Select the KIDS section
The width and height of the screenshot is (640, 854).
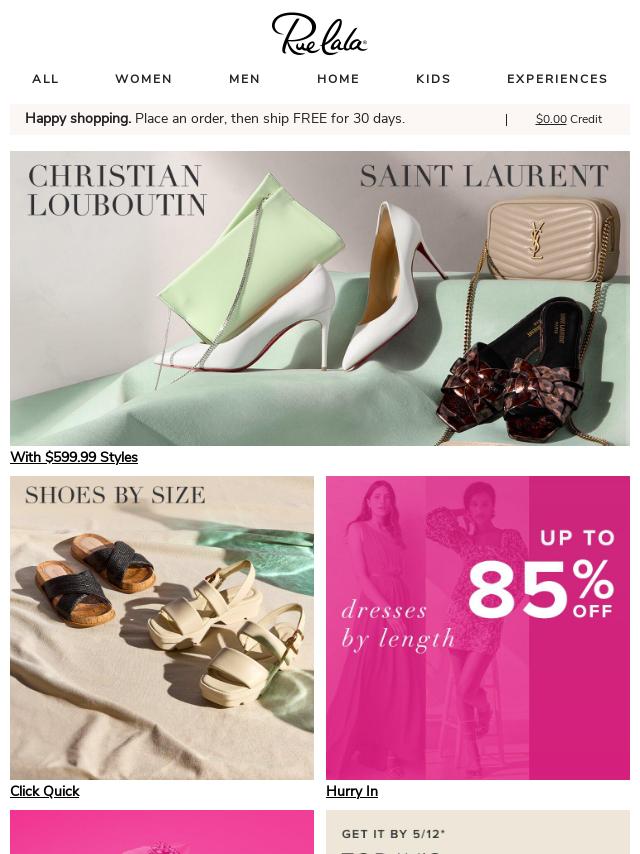point(433,79)
